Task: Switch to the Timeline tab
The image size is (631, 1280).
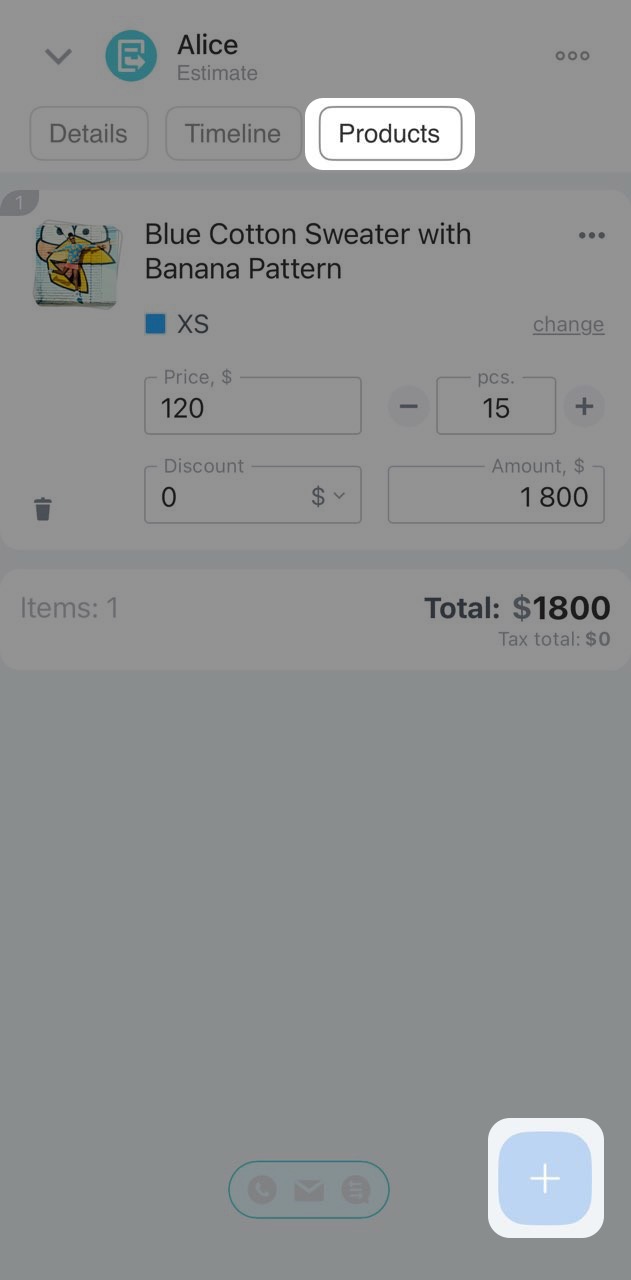Action: point(233,134)
